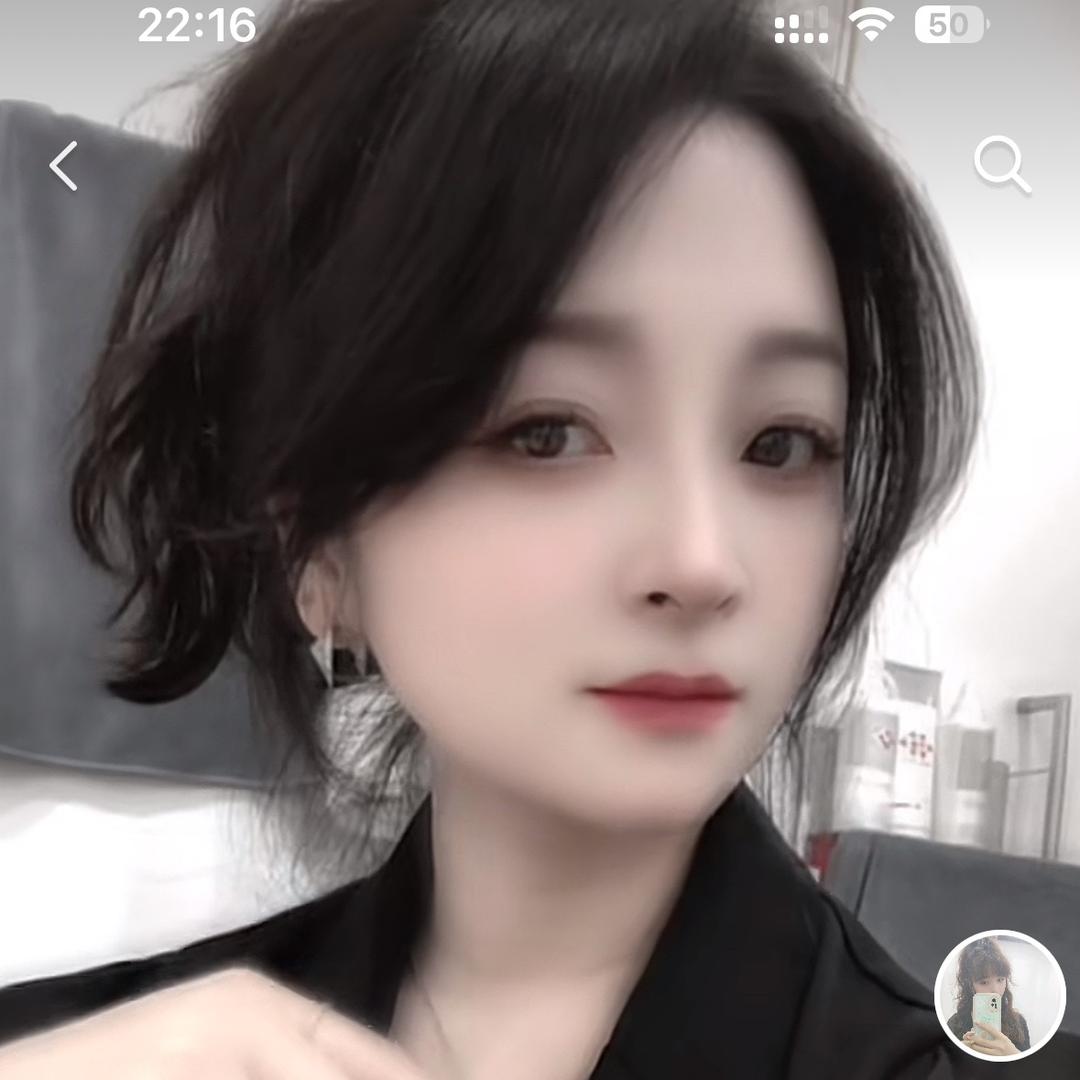Open the circular profile avatar thumbnail
1080x1080 pixels.
(999, 995)
